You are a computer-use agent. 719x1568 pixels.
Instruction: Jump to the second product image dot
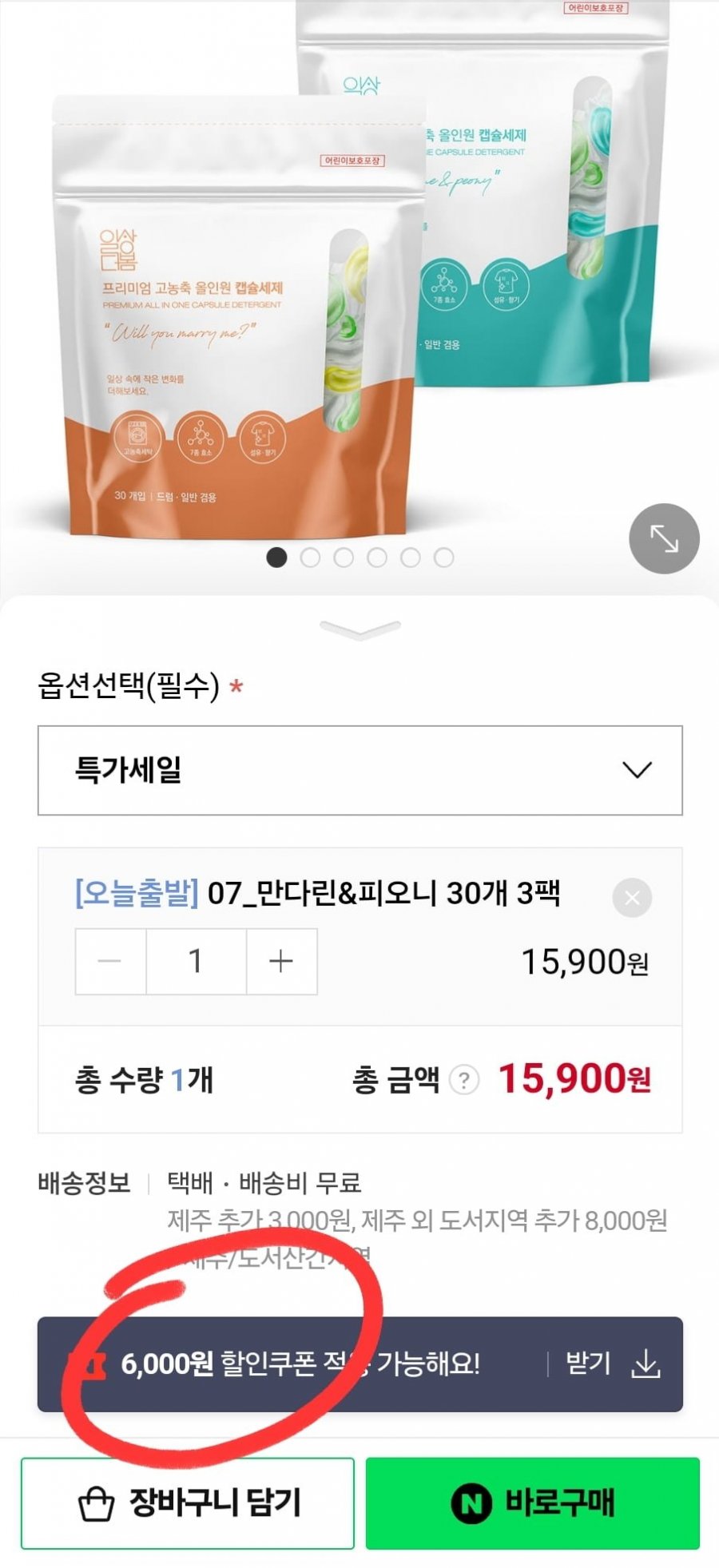[x=310, y=558]
